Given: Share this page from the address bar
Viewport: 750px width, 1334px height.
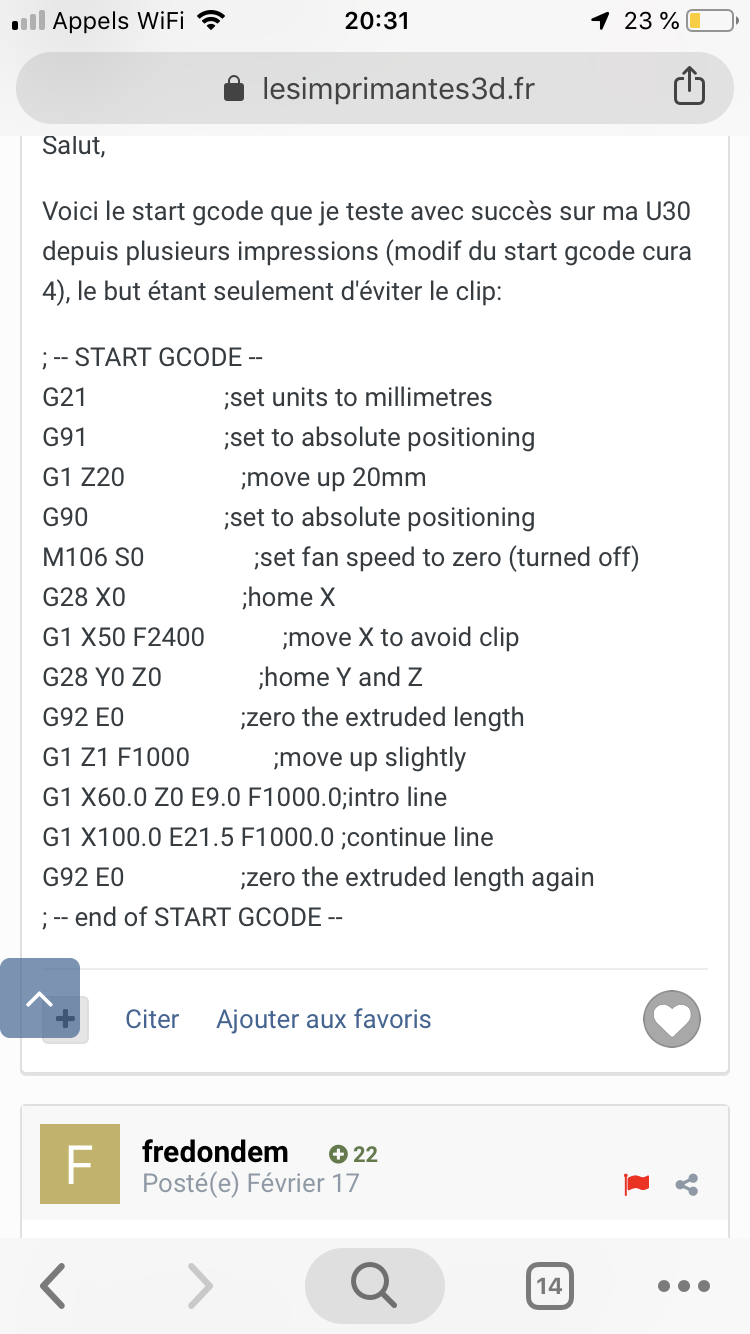Looking at the screenshot, I should (688, 88).
